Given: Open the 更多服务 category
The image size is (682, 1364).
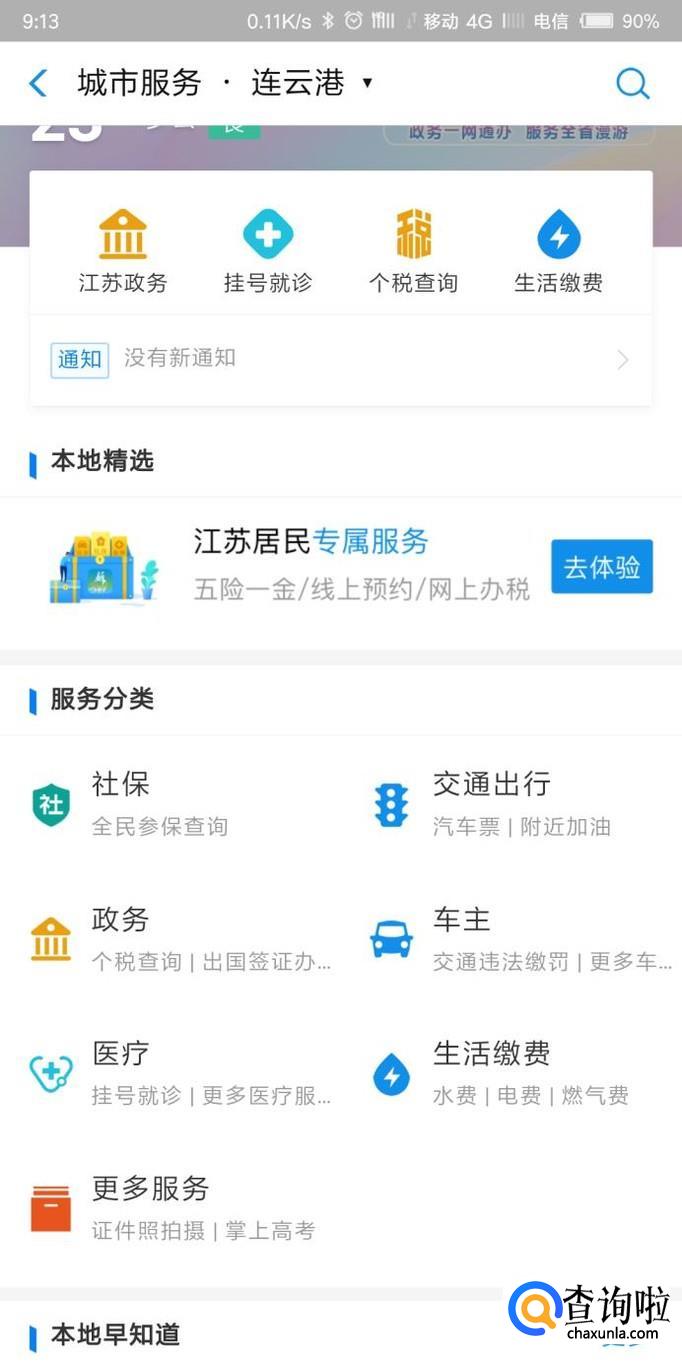Looking at the screenshot, I should click(x=160, y=1209).
